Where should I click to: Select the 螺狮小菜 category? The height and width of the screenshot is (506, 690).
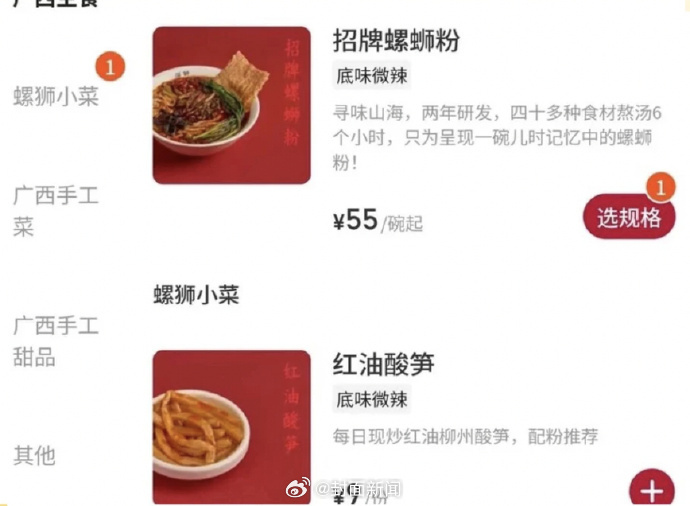pyautogui.click(x=56, y=96)
